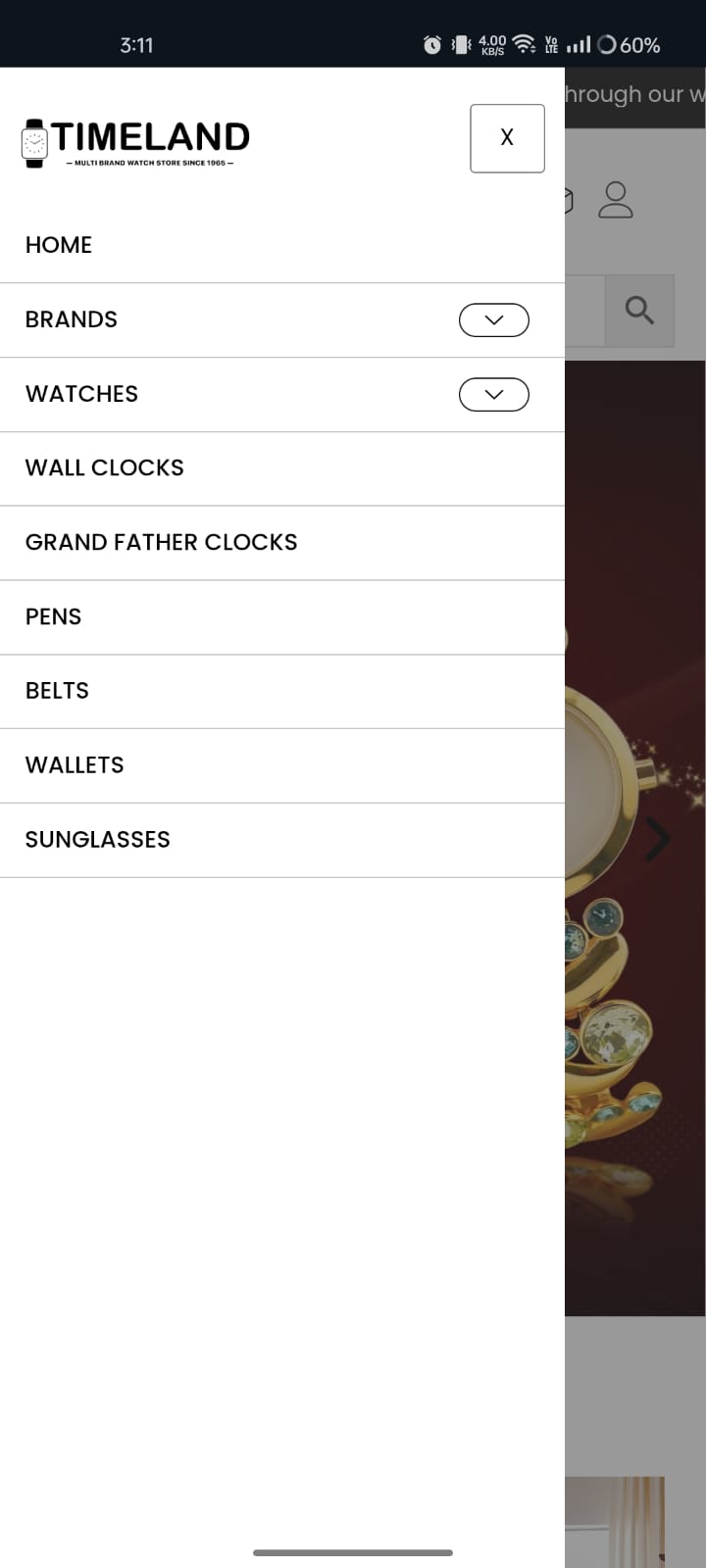Expand the WATCHES submenu chevron
706x1568 pixels.
click(493, 394)
